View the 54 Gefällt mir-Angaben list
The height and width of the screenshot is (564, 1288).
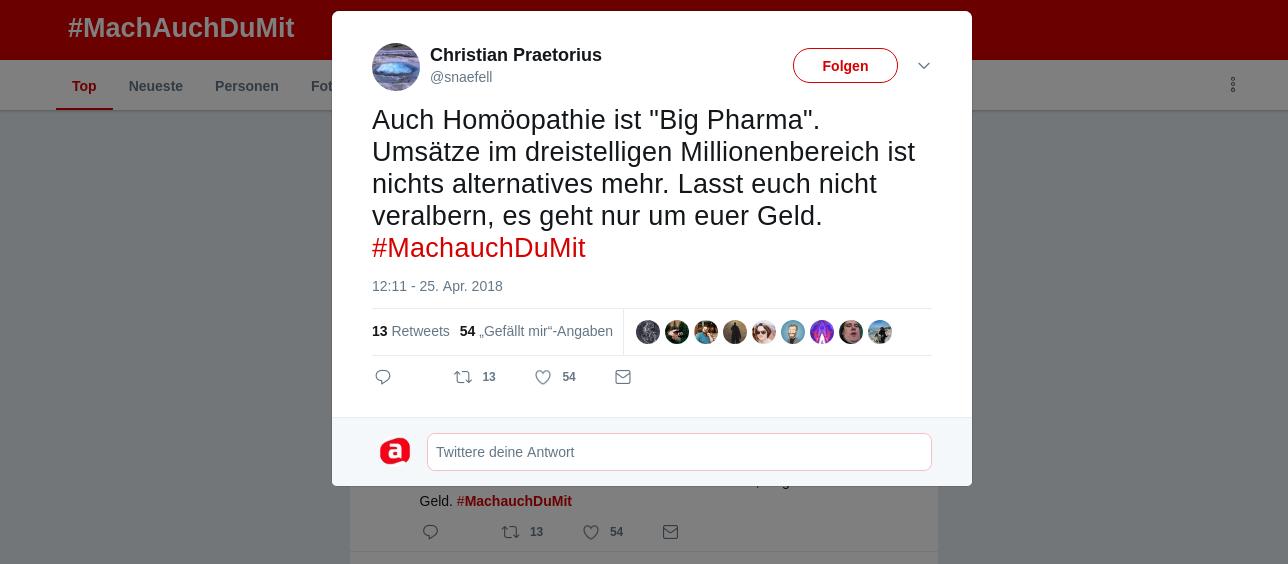click(x=536, y=331)
